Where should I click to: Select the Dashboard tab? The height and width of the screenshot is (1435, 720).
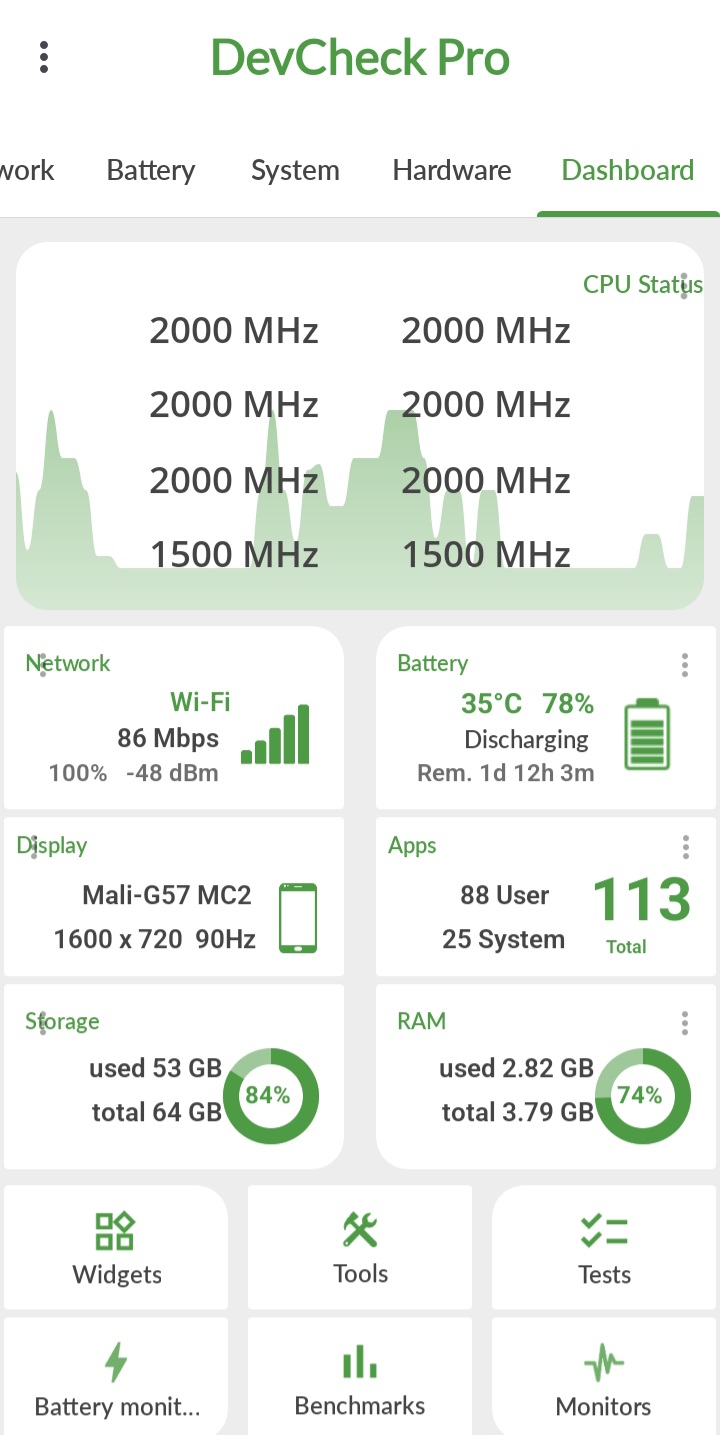(628, 170)
